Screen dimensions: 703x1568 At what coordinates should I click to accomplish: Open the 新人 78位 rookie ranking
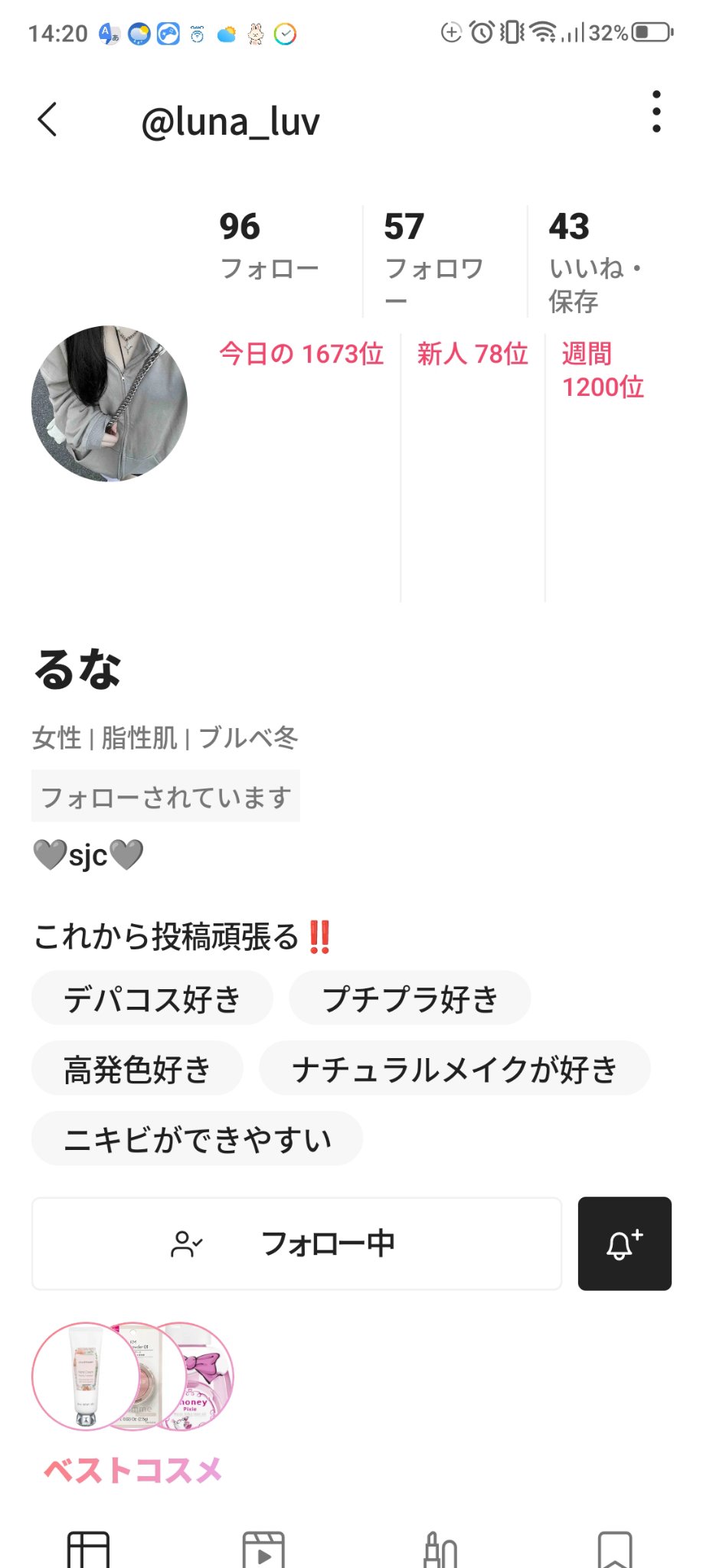472,354
